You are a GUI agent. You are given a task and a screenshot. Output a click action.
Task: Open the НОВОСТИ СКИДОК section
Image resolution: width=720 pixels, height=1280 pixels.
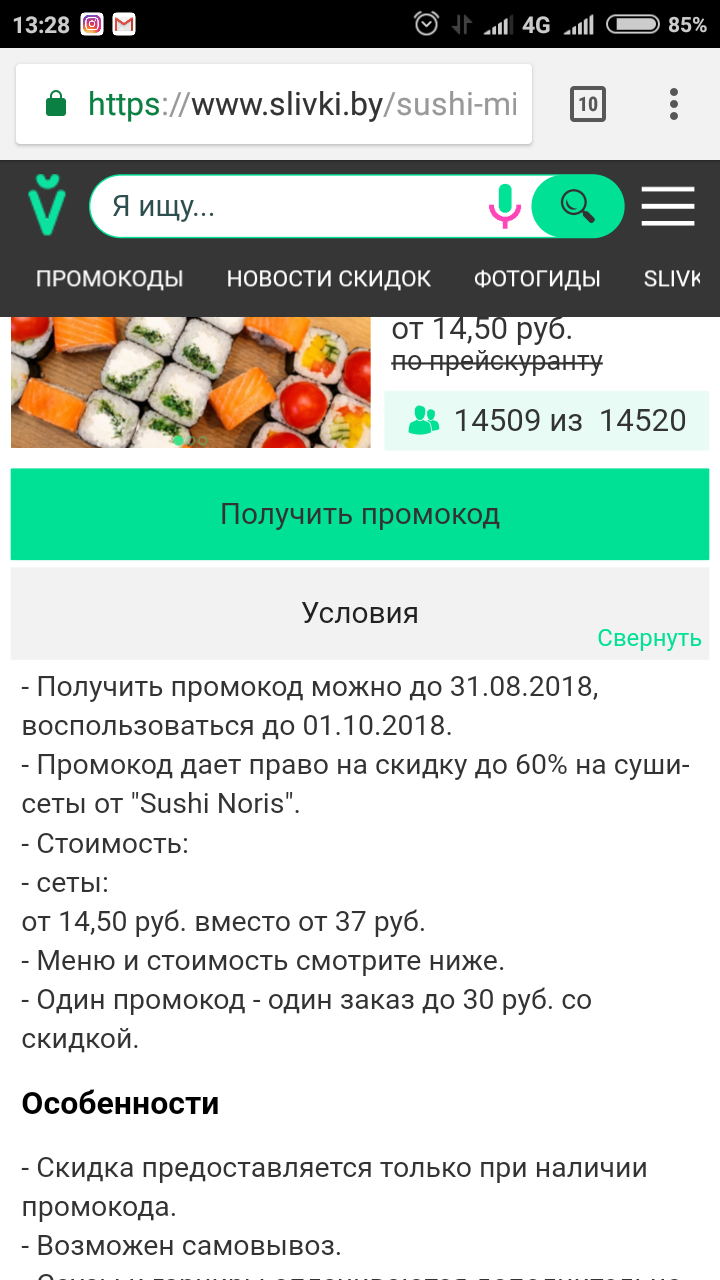329,279
